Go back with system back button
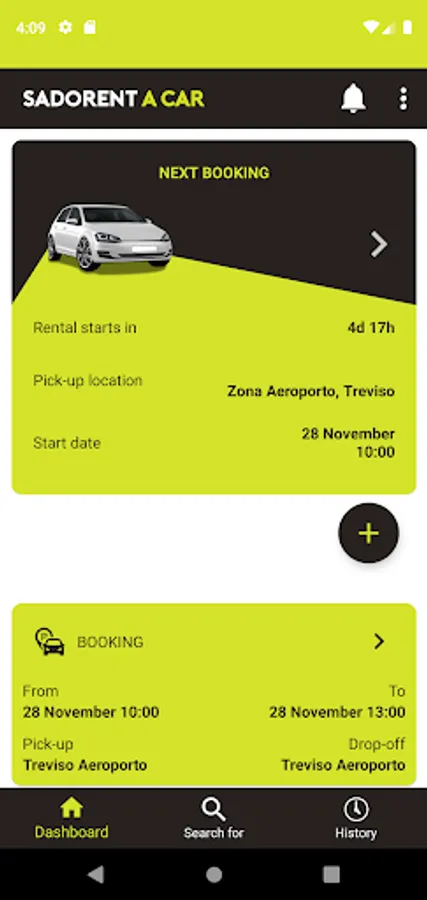 click(x=95, y=874)
